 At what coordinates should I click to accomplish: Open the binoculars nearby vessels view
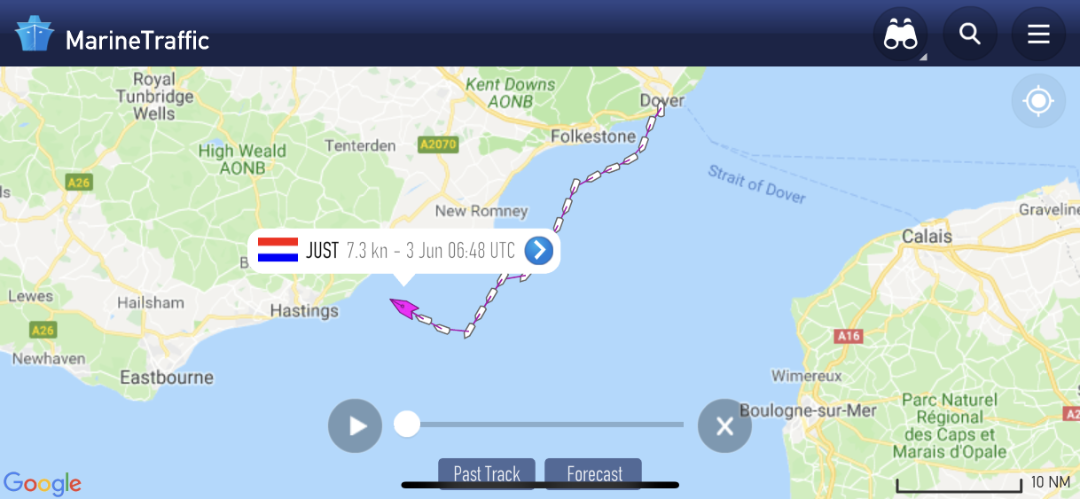[x=900, y=35]
